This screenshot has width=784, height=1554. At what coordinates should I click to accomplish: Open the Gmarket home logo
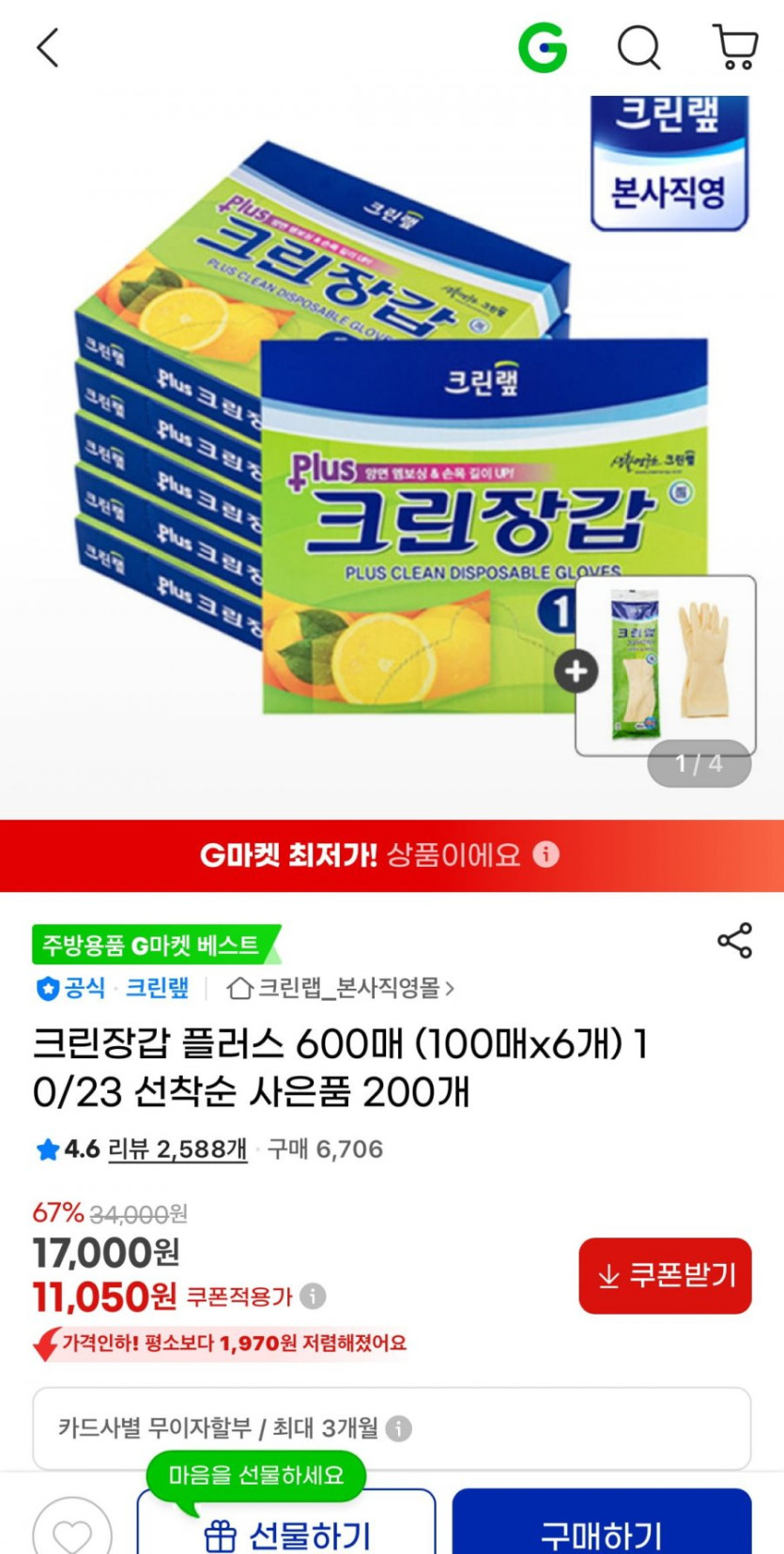click(543, 47)
